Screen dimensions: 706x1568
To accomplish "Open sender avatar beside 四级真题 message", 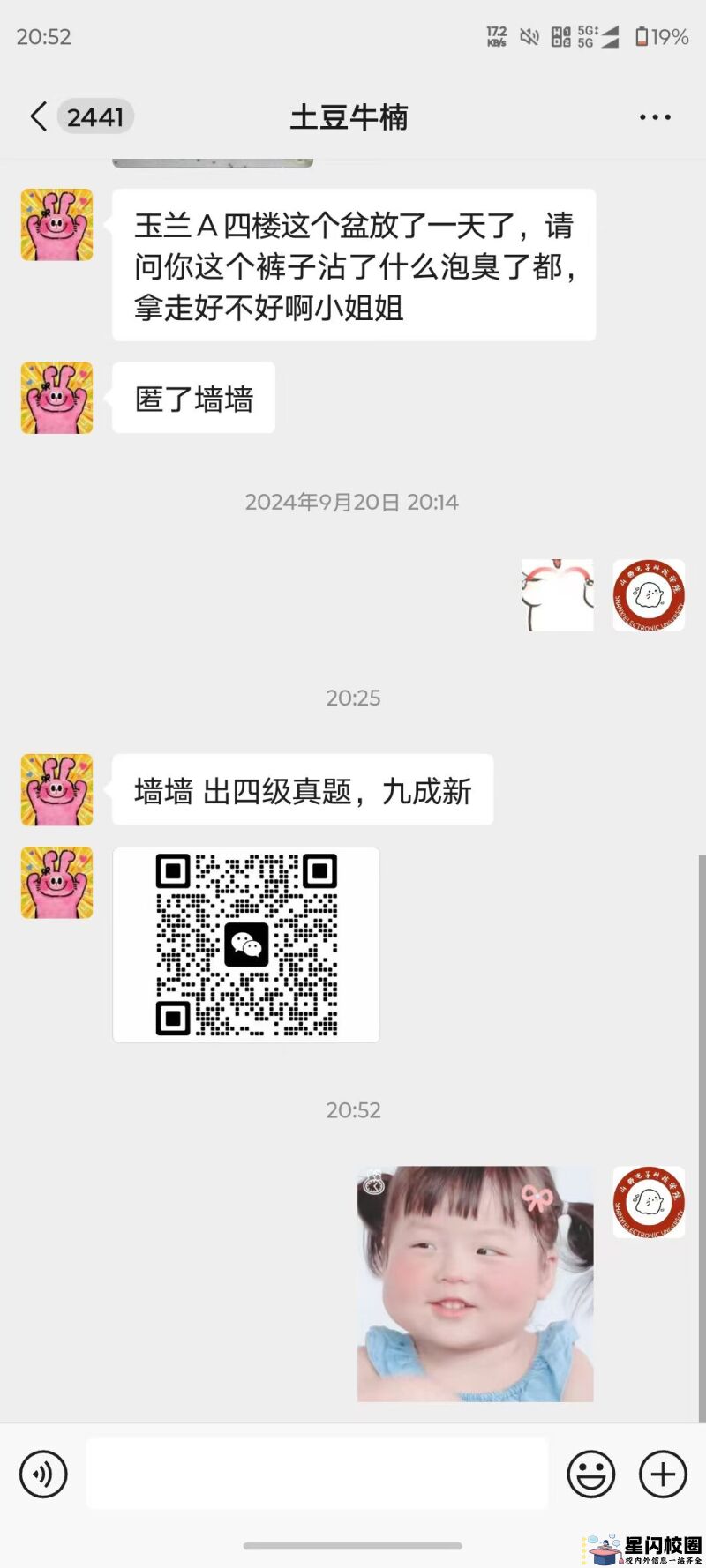I will click(57, 789).
